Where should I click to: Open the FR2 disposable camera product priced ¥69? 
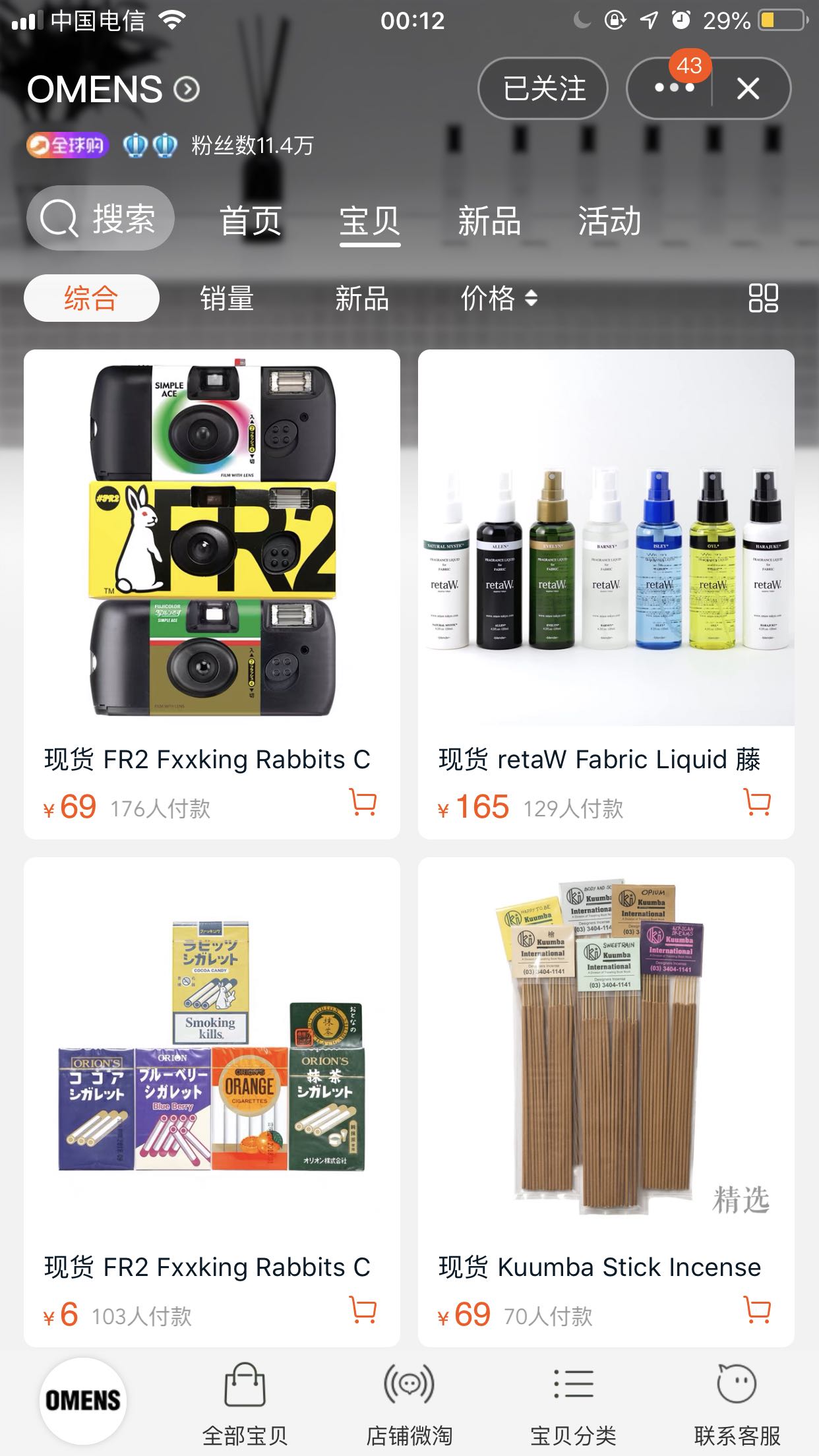tap(212, 537)
